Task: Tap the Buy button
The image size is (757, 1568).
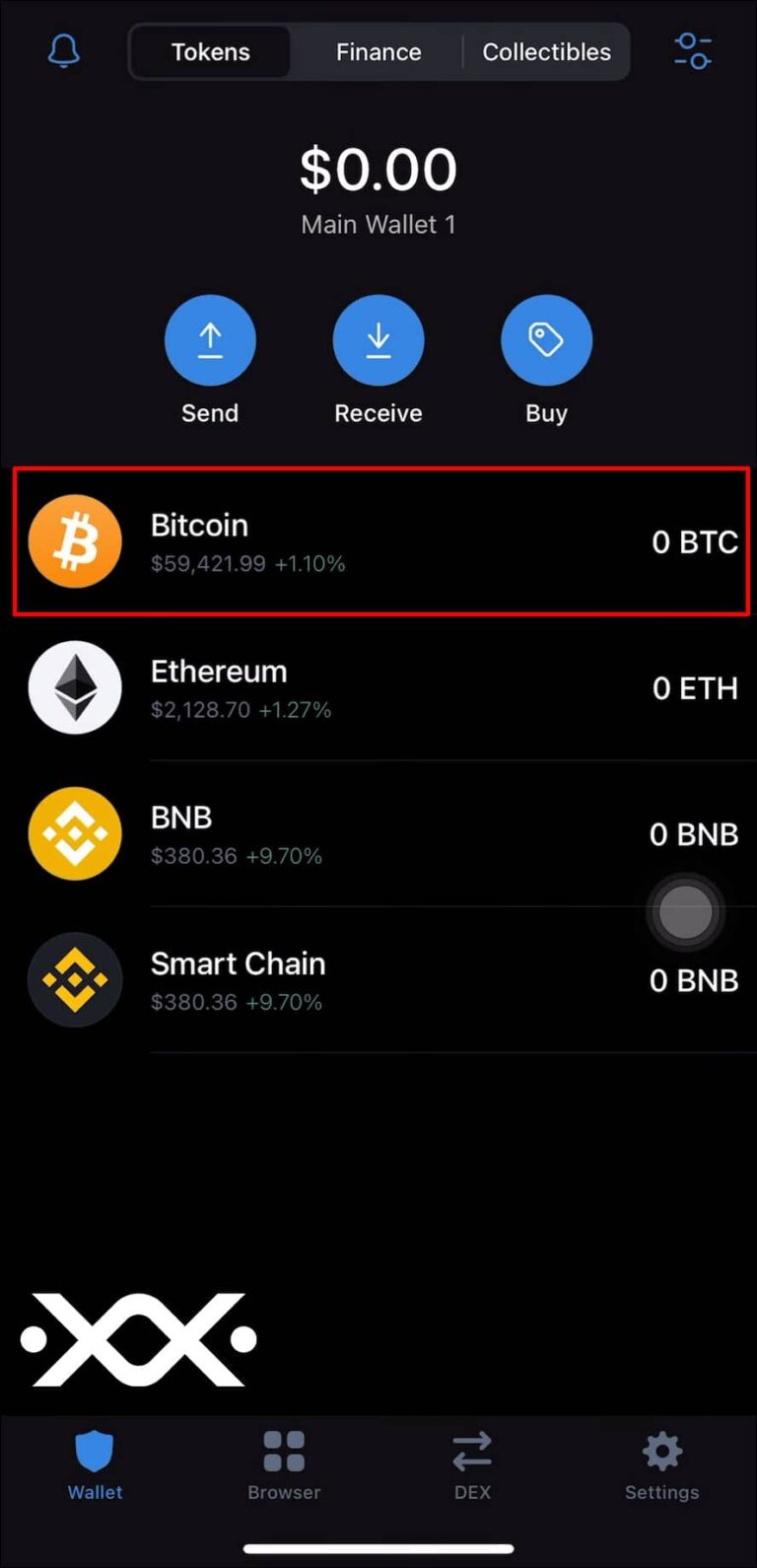Action: [546, 341]
